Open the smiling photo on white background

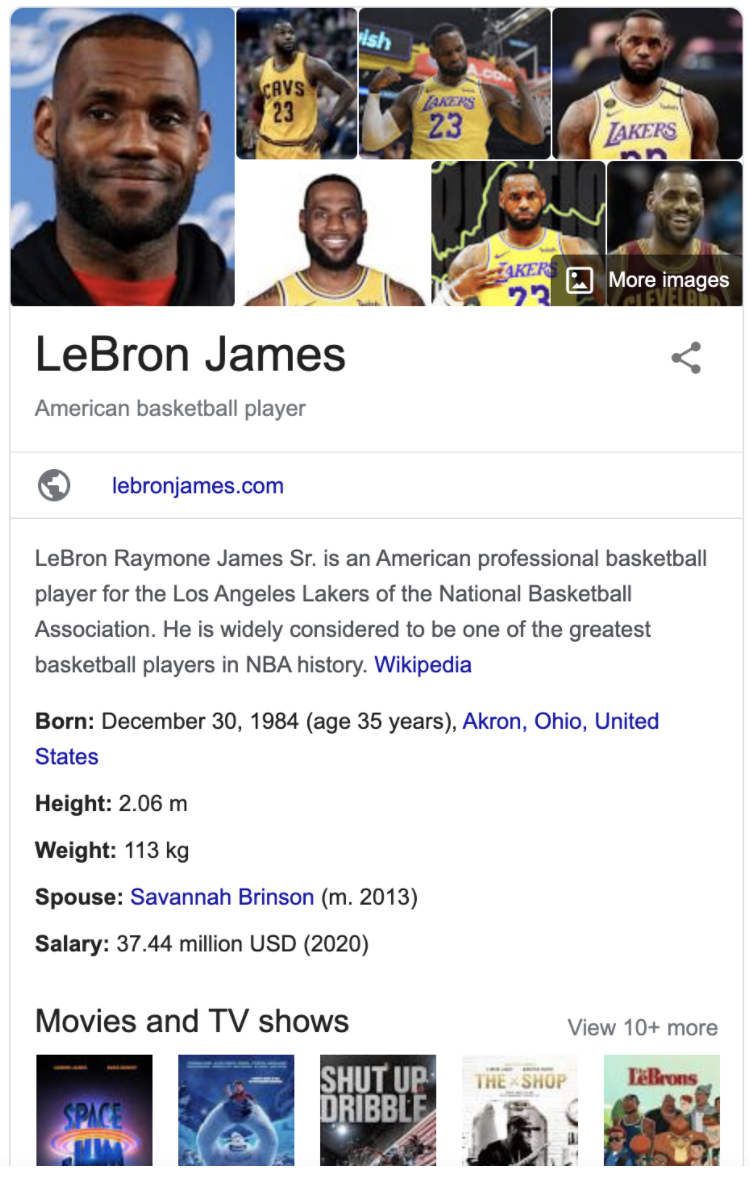click(334, 236)
